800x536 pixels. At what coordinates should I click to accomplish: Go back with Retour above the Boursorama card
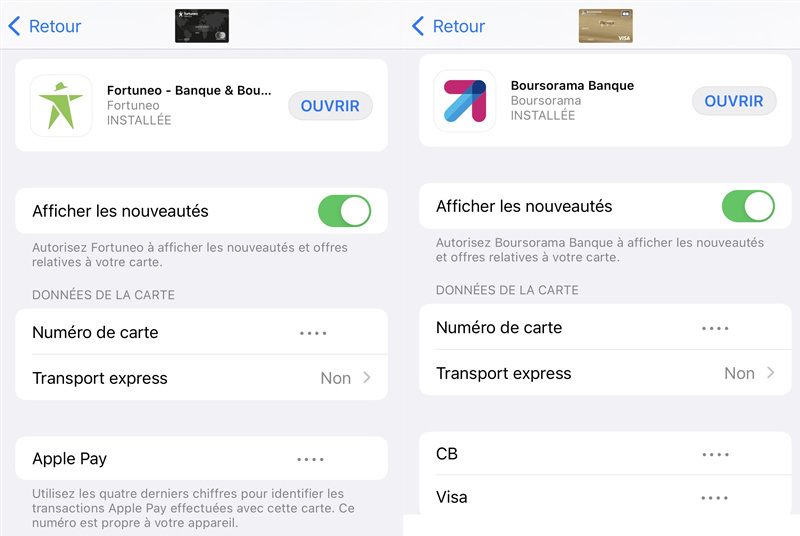pyautogui.click(x=449, y=26)
